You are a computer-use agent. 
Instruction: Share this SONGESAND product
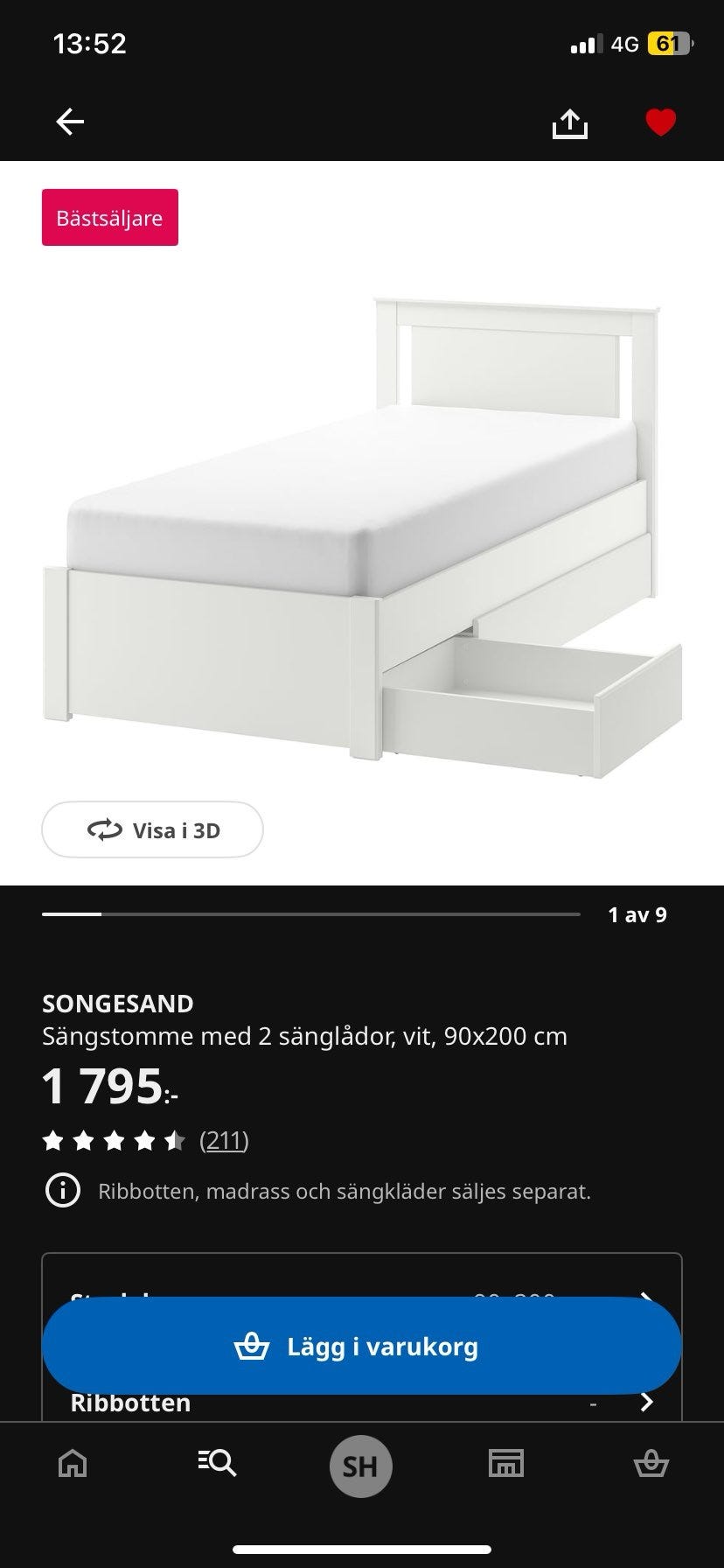coord(570,122)
